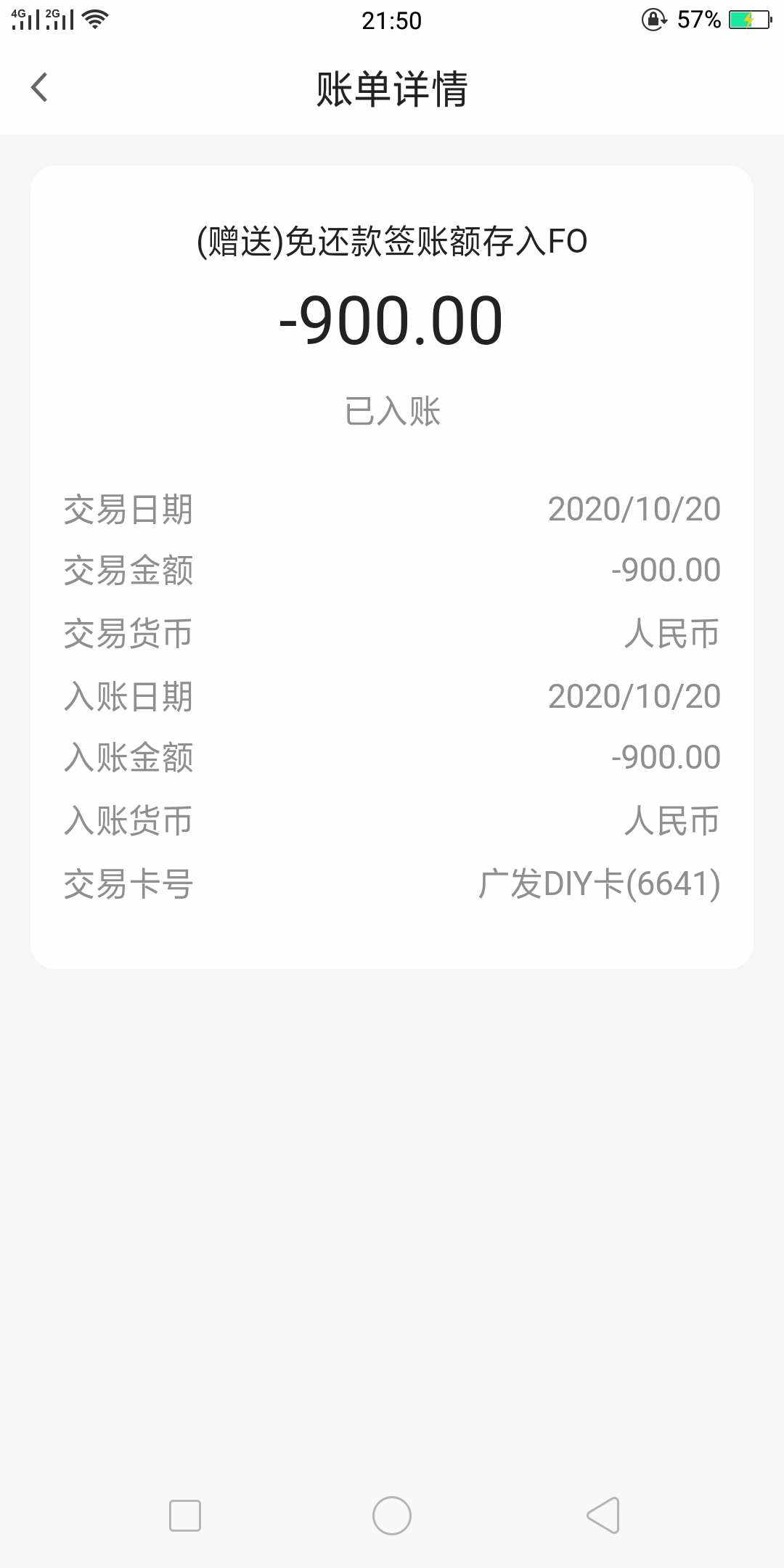Go to the home screen
This screenshot has width=784, height=1568.
392,1516
